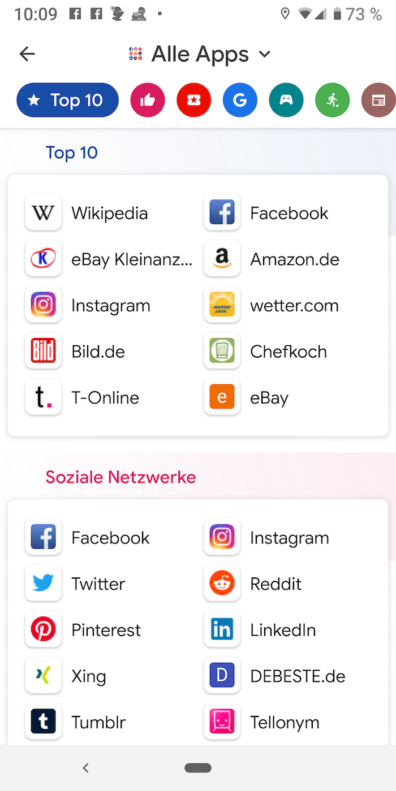Launch eBay Kleinanzeigen
The height and width of the screenshot is (791, 396).
tap(109, 259)
